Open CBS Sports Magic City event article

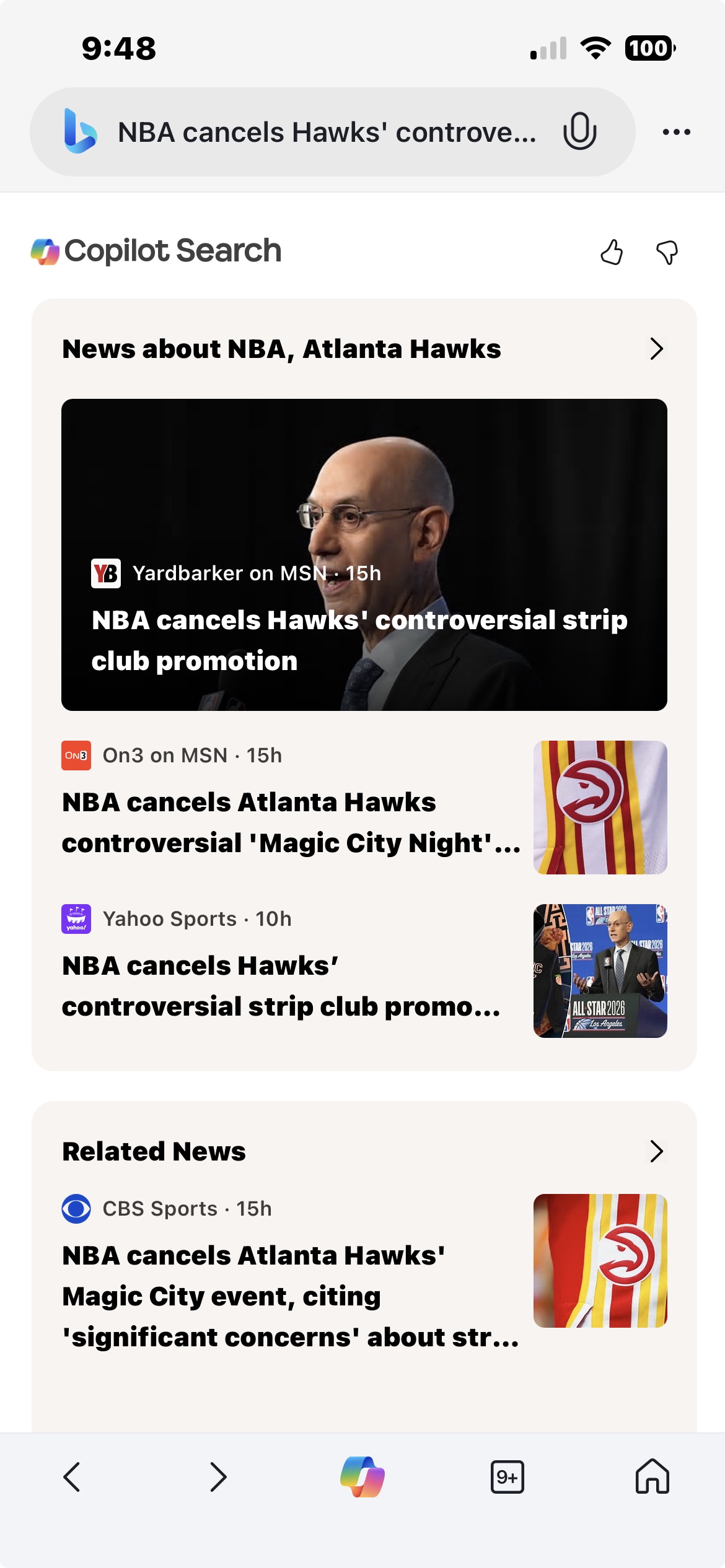click(290, 1296)
